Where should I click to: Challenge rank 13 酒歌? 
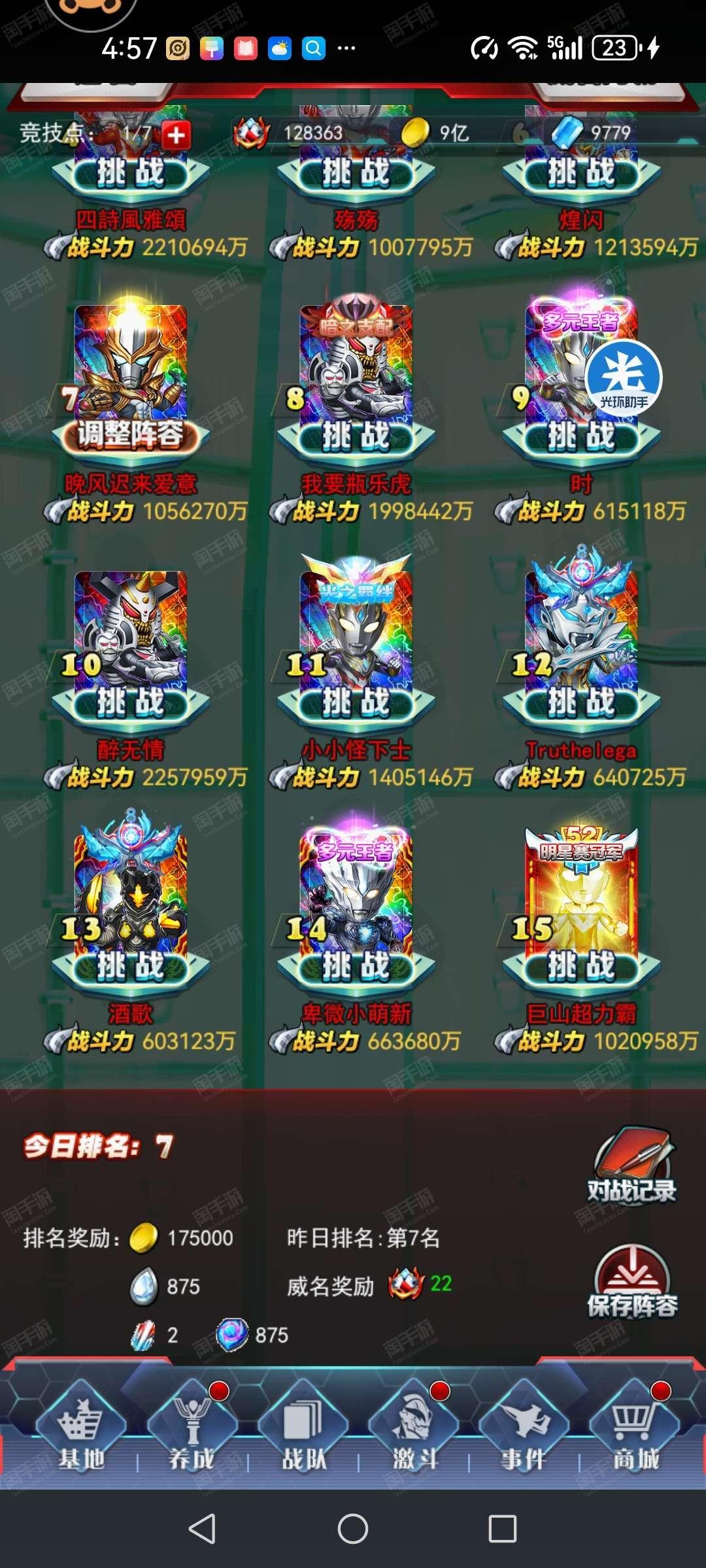click(x=131, y=967)
